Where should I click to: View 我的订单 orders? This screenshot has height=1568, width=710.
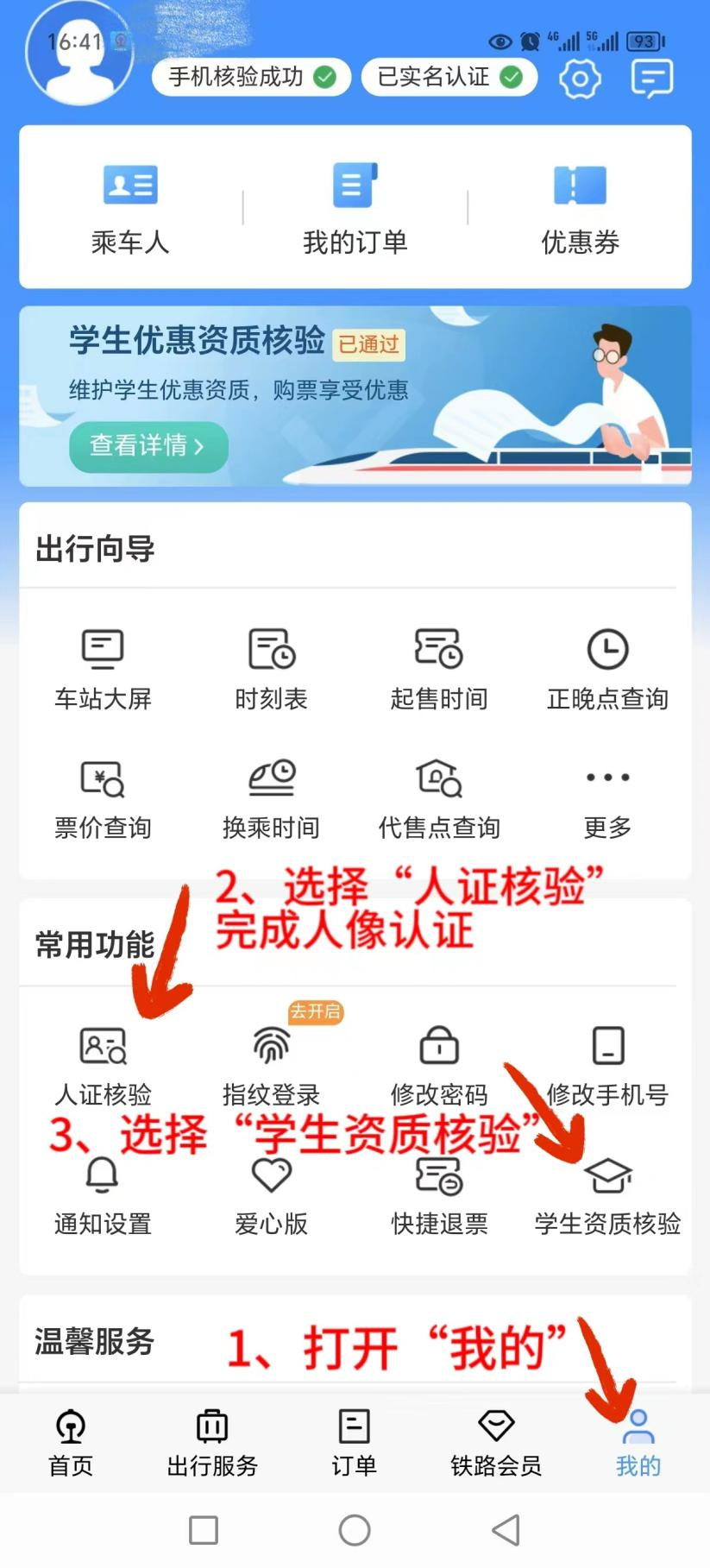point(355,207)
